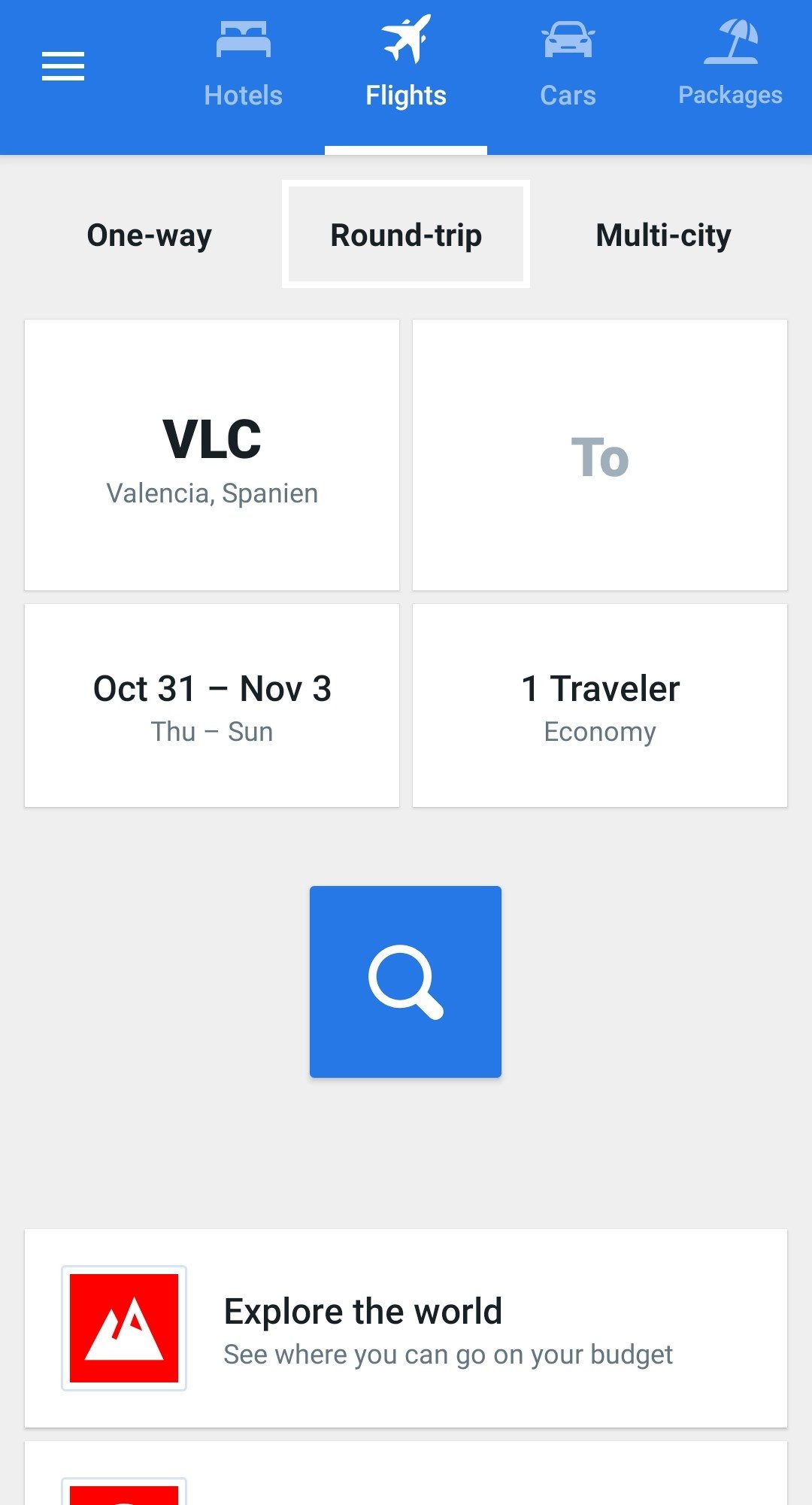Open the hamburger drawer menu
Viewport: 812px width, 1505px height.
tap(63, 67)
